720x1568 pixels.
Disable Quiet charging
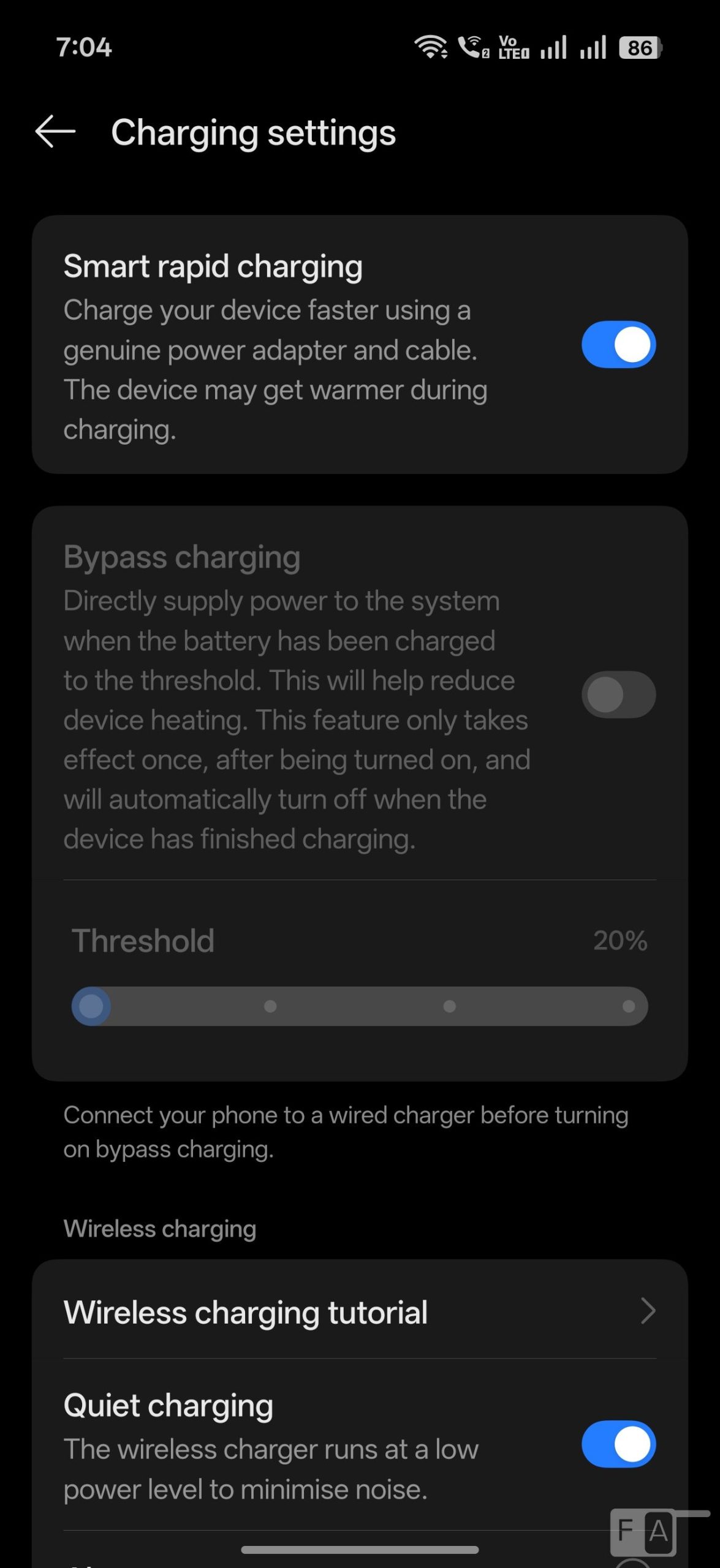[x=618, y=1444]
